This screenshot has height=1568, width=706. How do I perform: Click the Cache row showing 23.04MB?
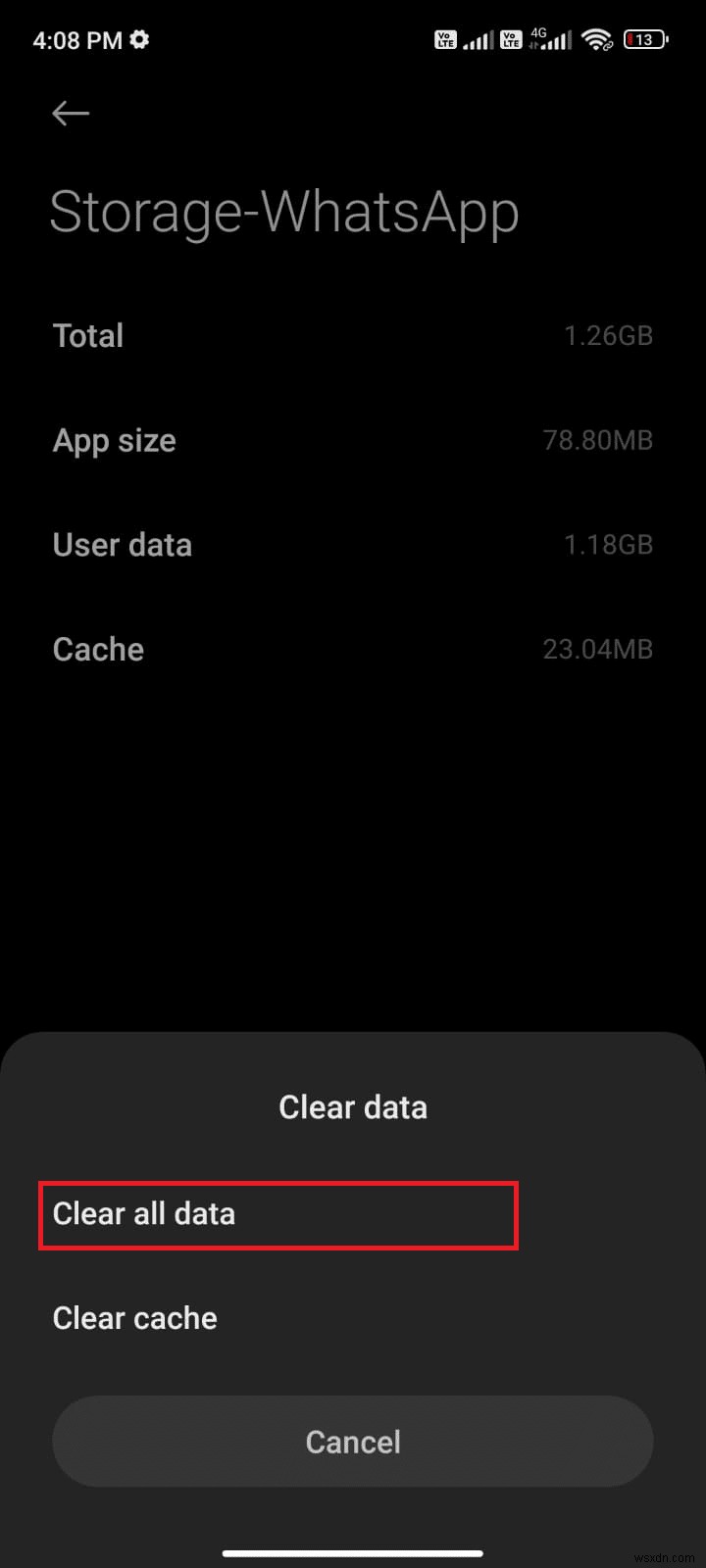pos(353,649)
